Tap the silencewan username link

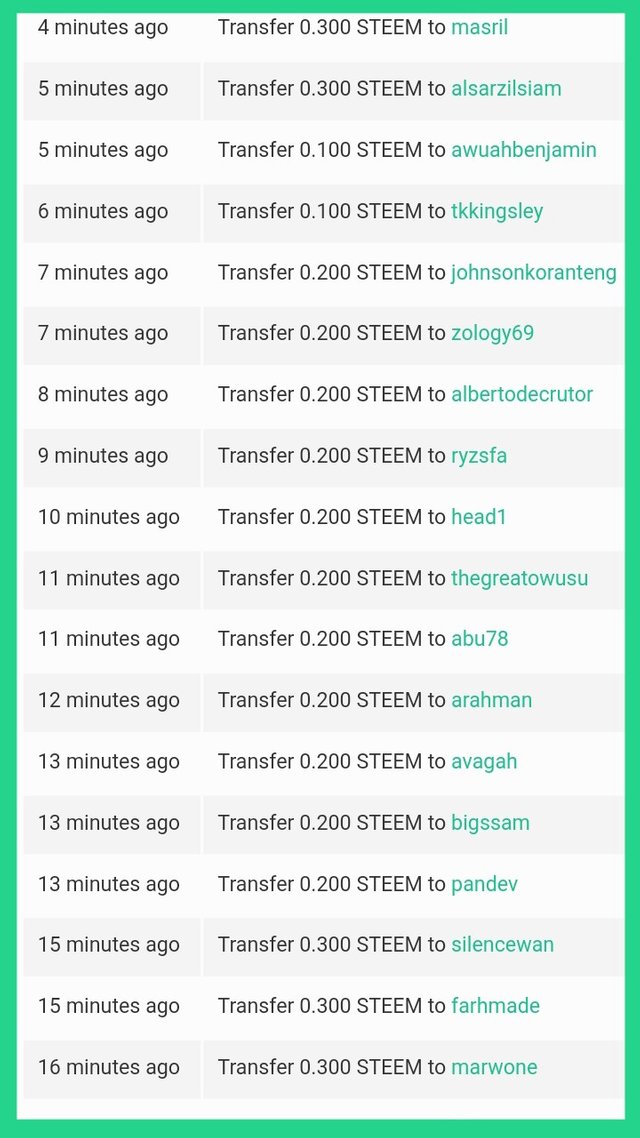(x=502, y=945)
